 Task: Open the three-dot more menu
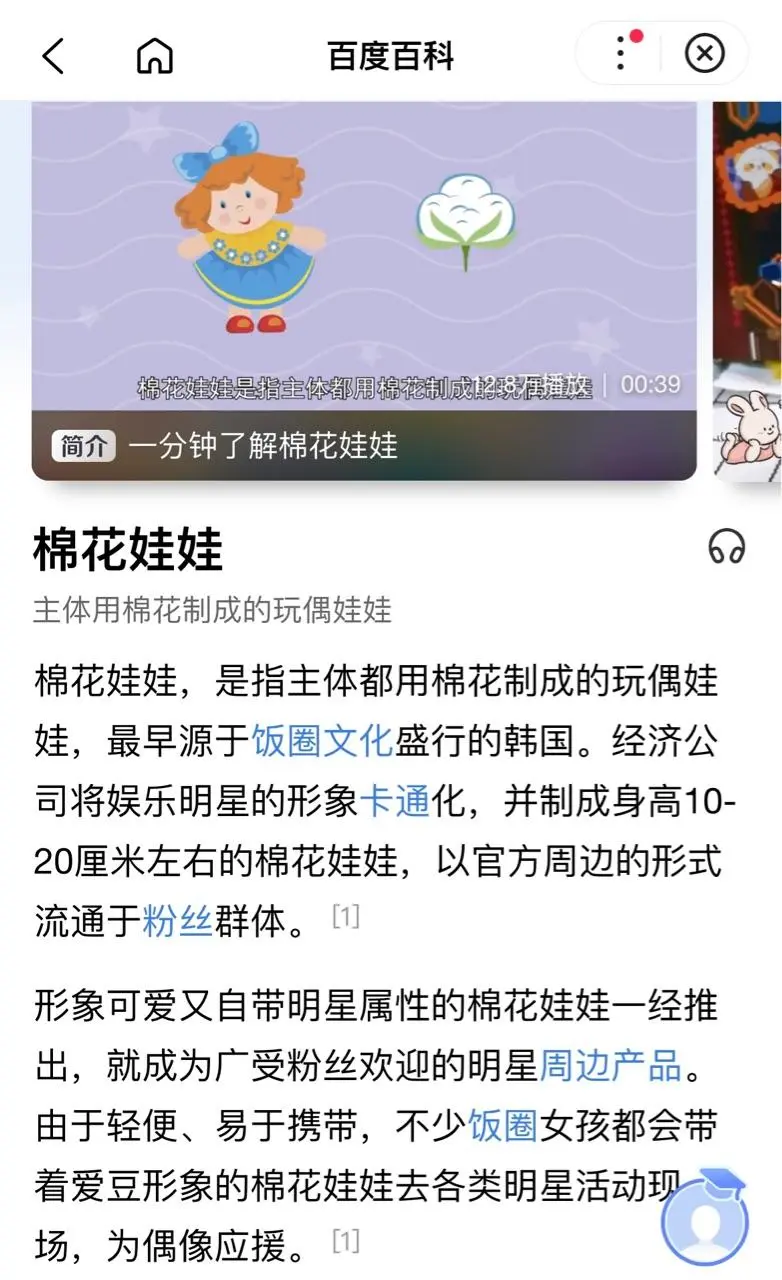coord(622,53)
